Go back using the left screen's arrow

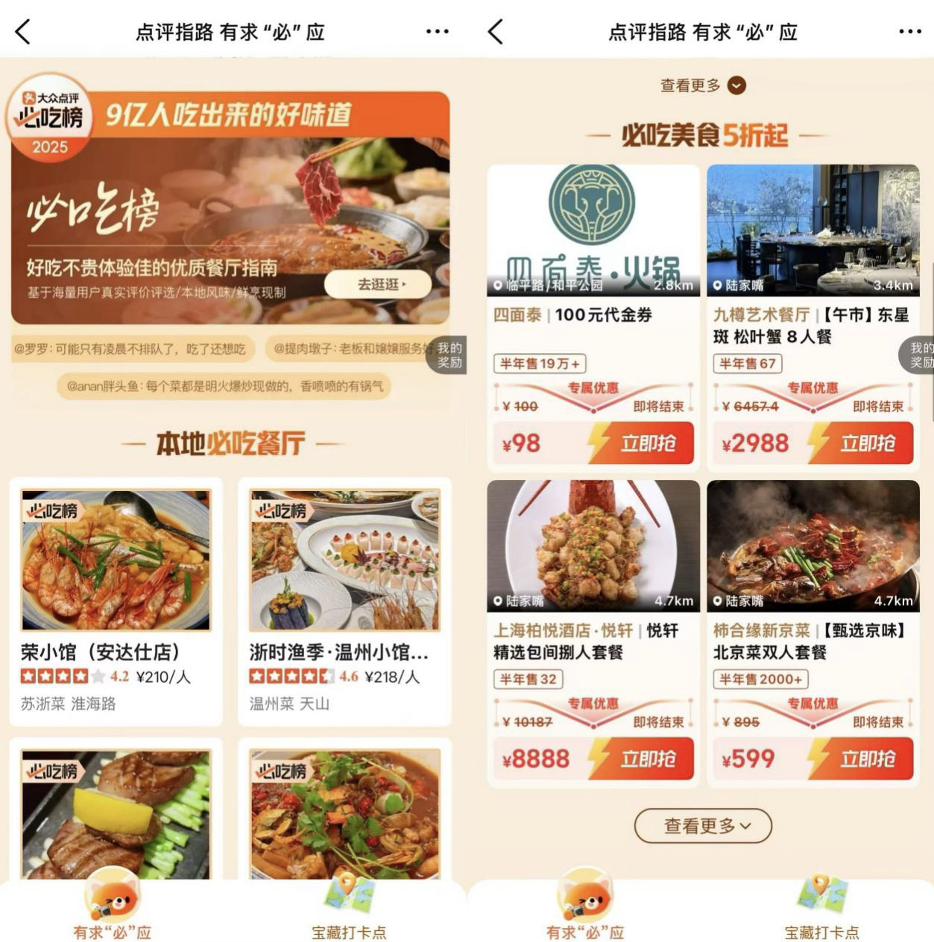(x=23, y=32)
